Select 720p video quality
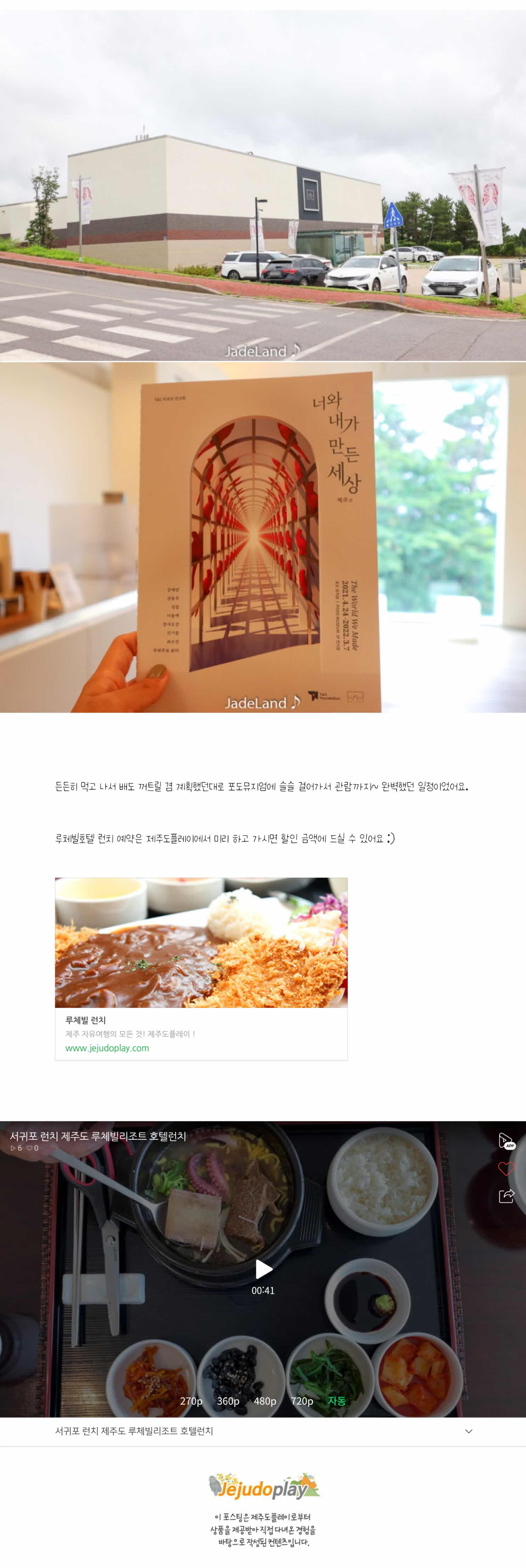This screenshot has height=1568, width=526. [x=302, y=1401]
